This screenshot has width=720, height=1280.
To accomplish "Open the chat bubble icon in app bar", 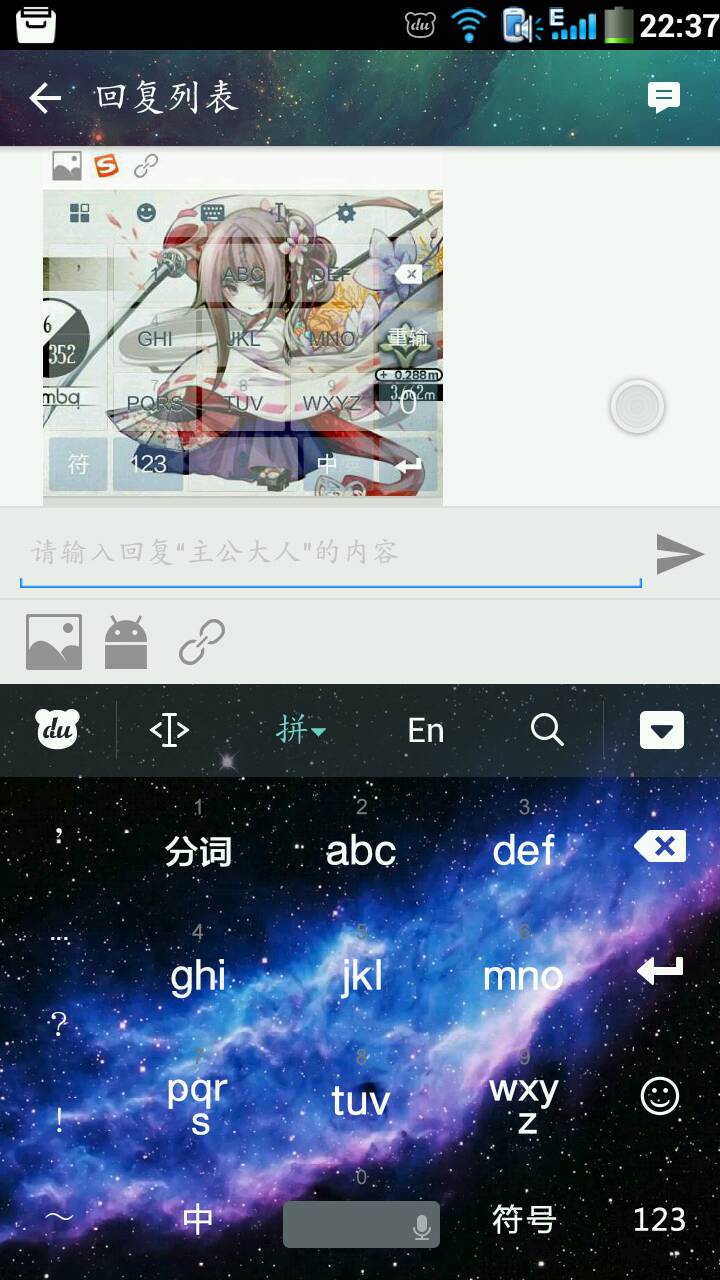I will pyautogui.click(x=663, y=97).
